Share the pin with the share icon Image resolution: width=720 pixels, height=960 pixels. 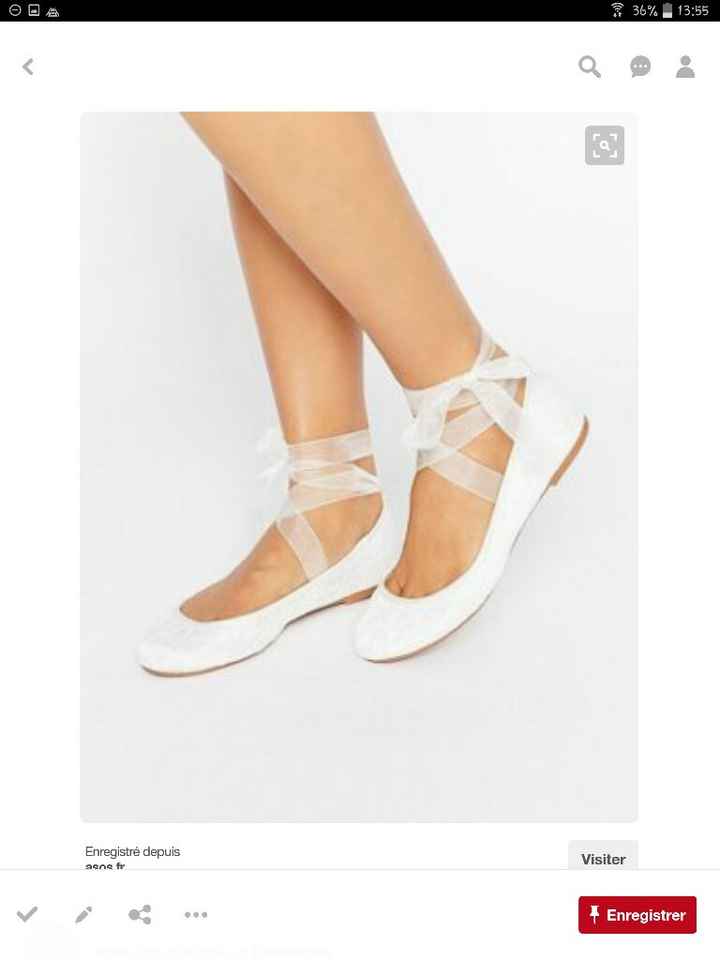tap(140, 914)
